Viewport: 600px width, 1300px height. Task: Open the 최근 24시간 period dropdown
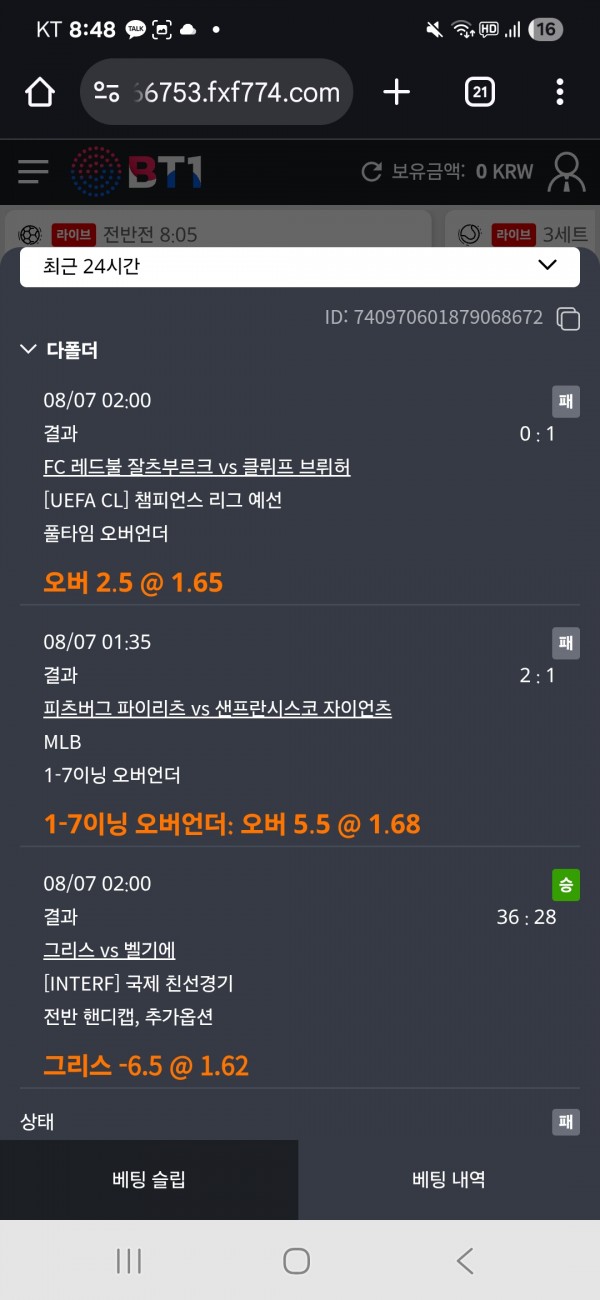[300, 266]
